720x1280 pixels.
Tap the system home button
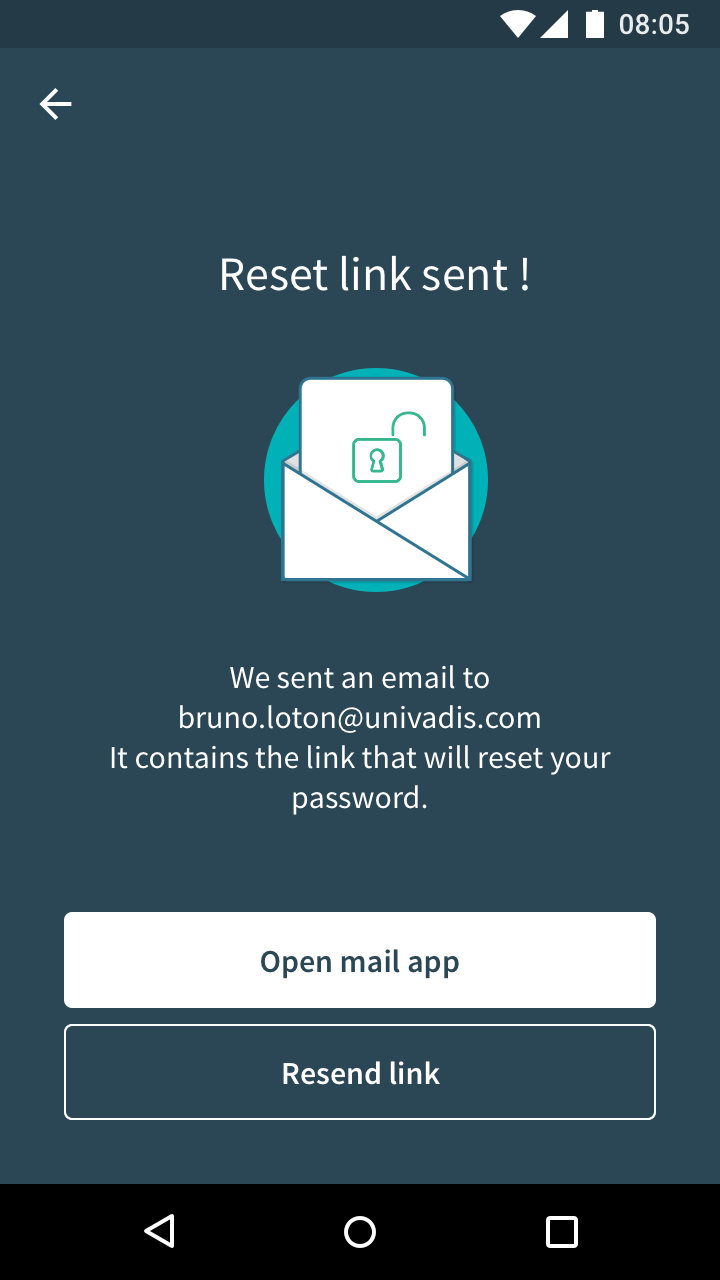pyautogui.click(x=360, y=1232)
